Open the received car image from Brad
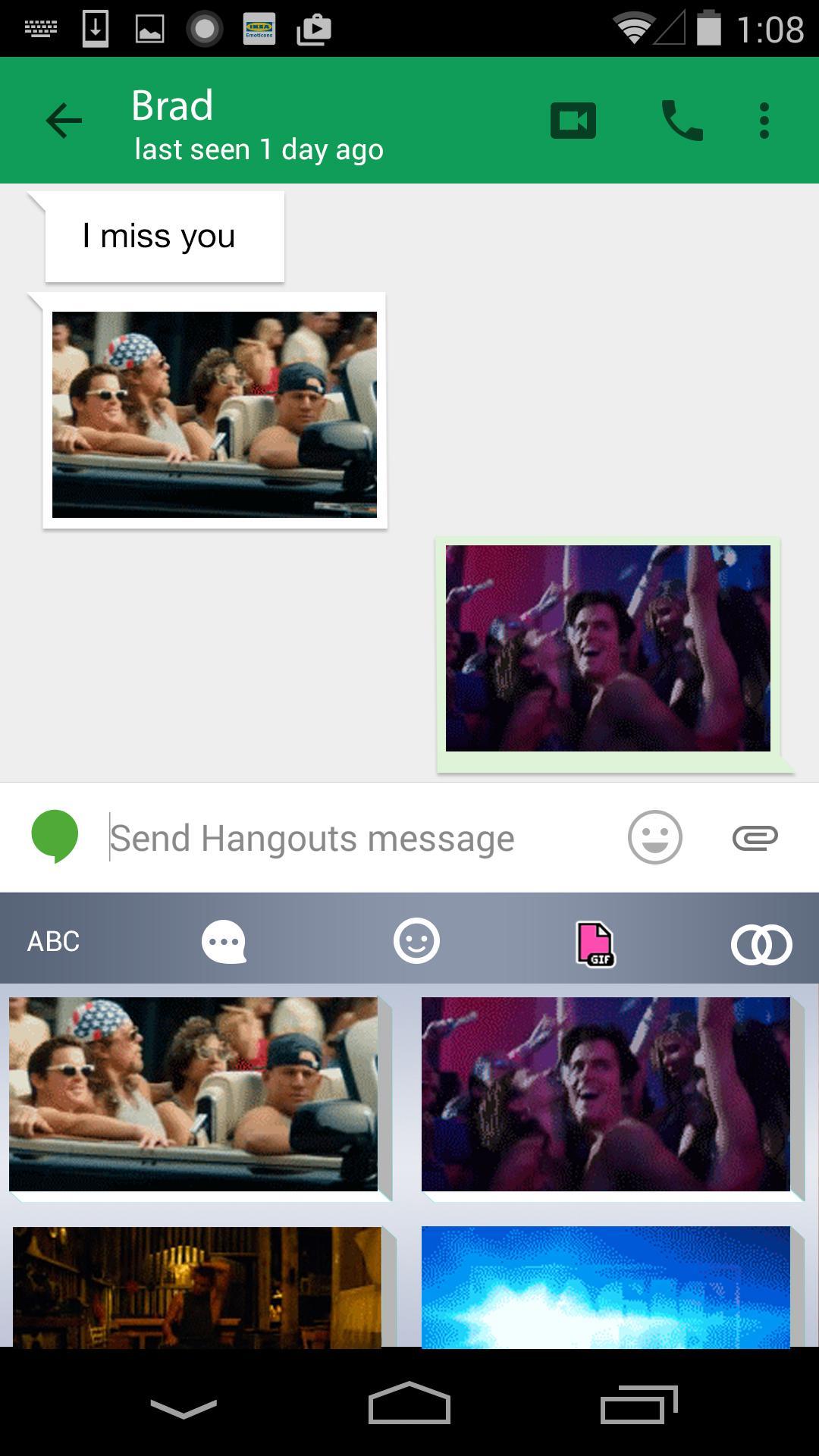 point(215,414)
